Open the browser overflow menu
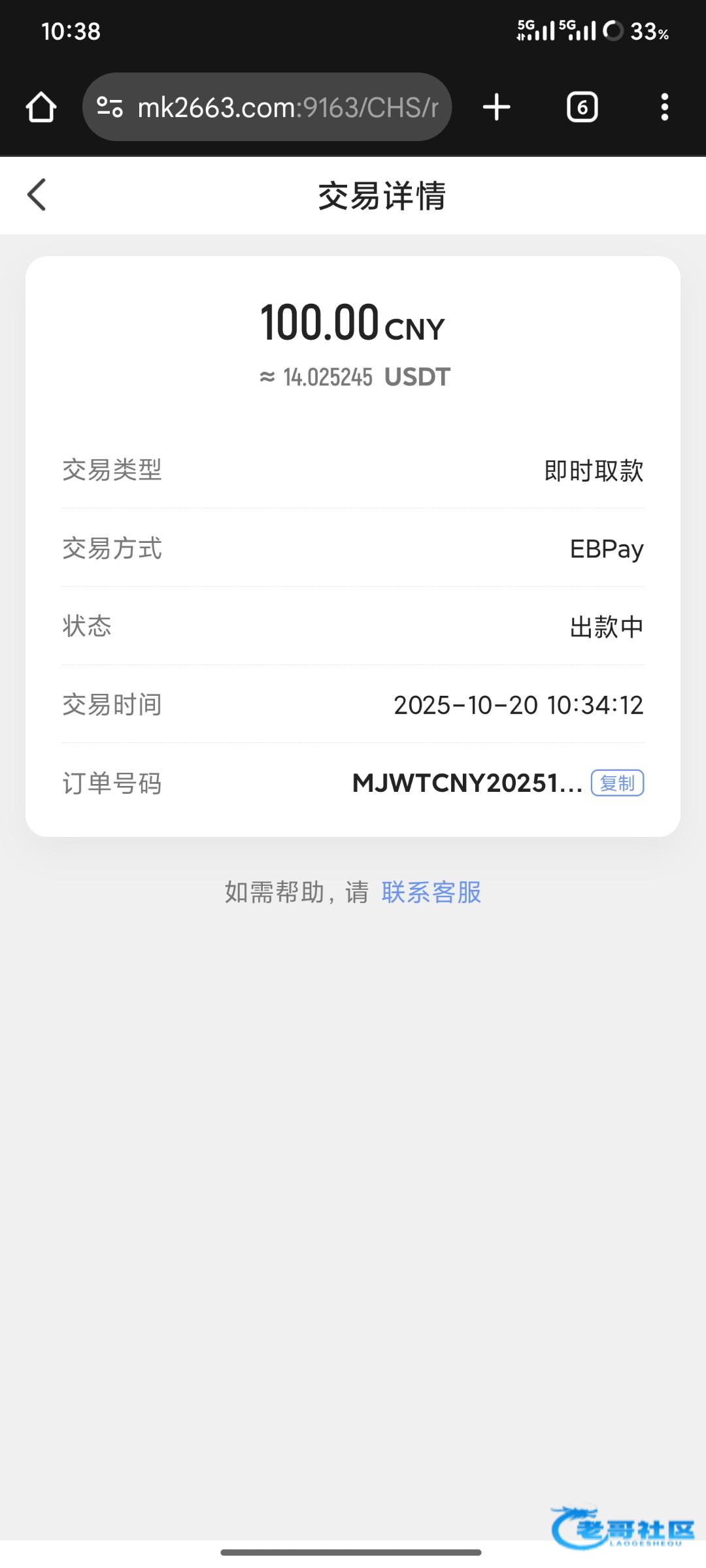 point(664,107)
